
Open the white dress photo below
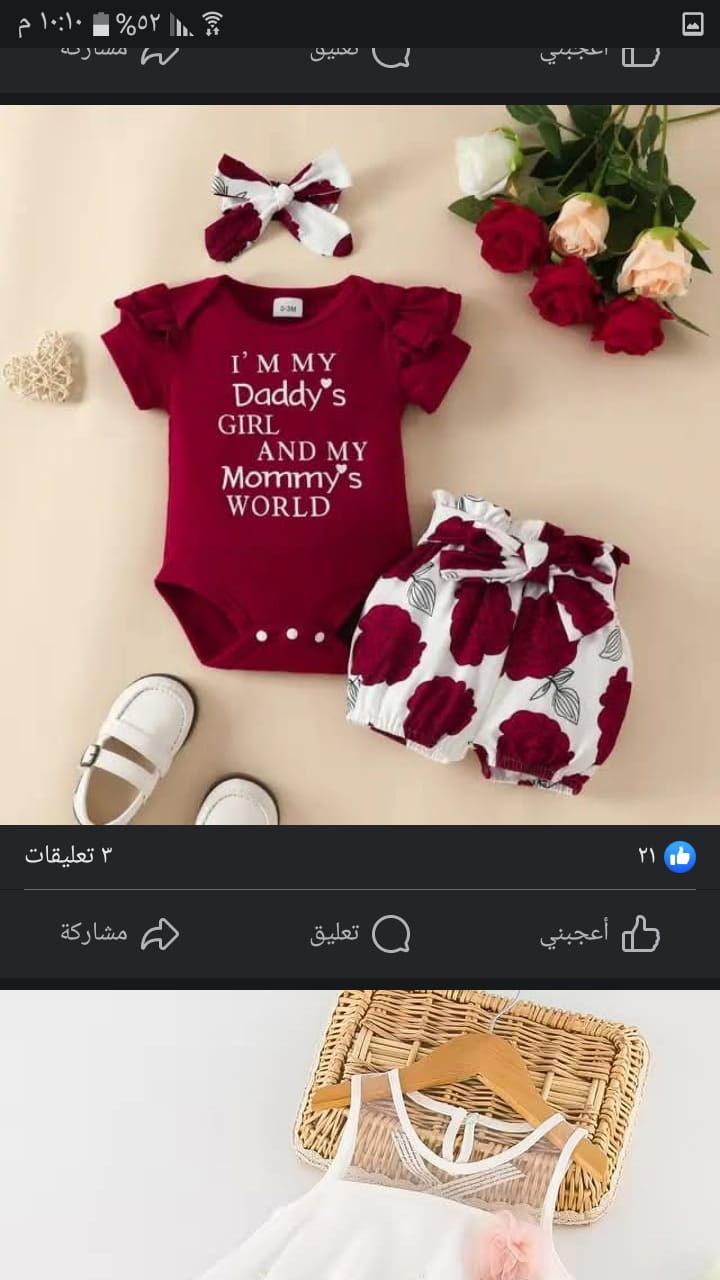pos(360,1135)
